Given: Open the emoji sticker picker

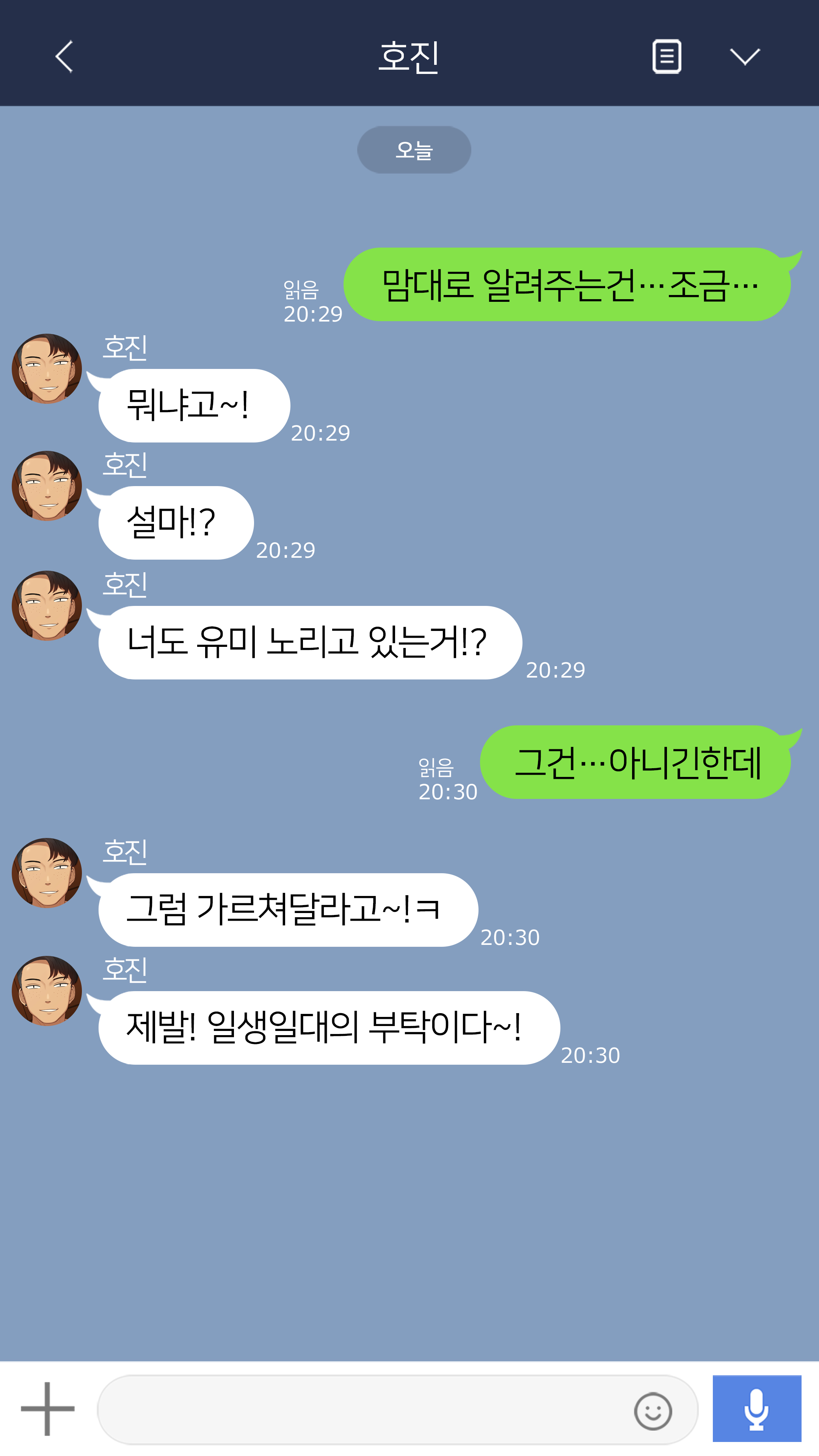Looking at the screenshot, I should click(x=653, y=1411).
